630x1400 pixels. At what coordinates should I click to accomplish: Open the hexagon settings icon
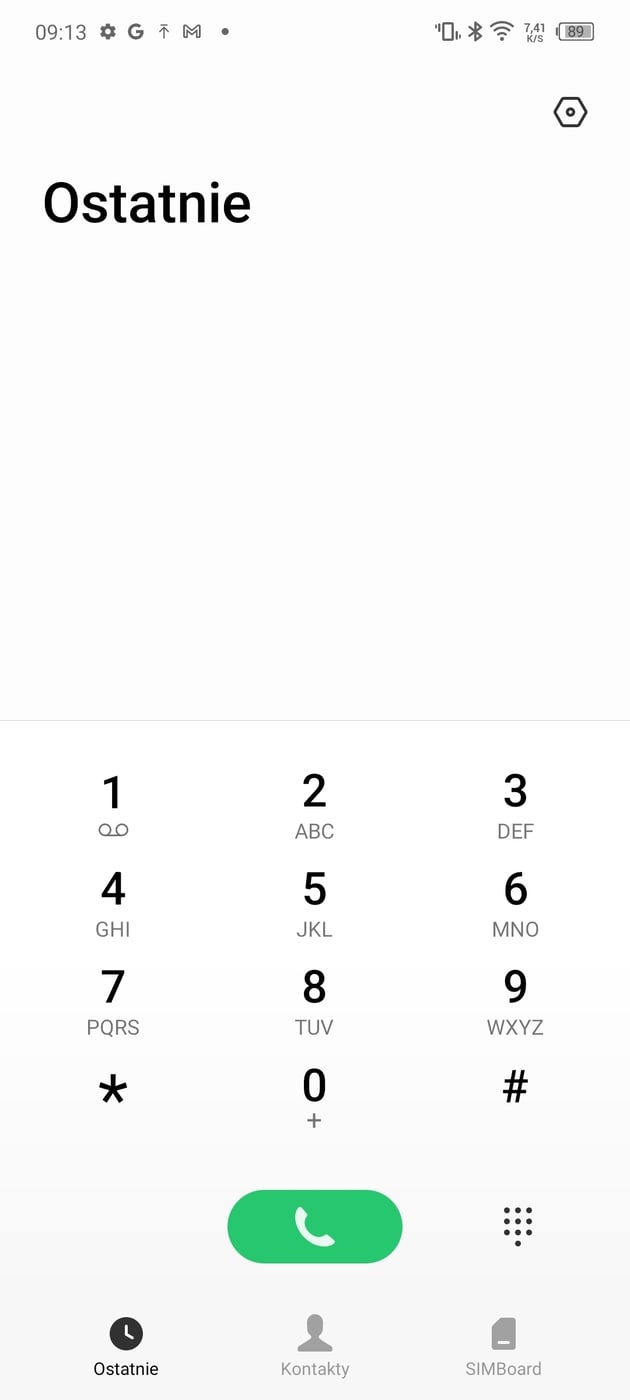pos(570,112)
